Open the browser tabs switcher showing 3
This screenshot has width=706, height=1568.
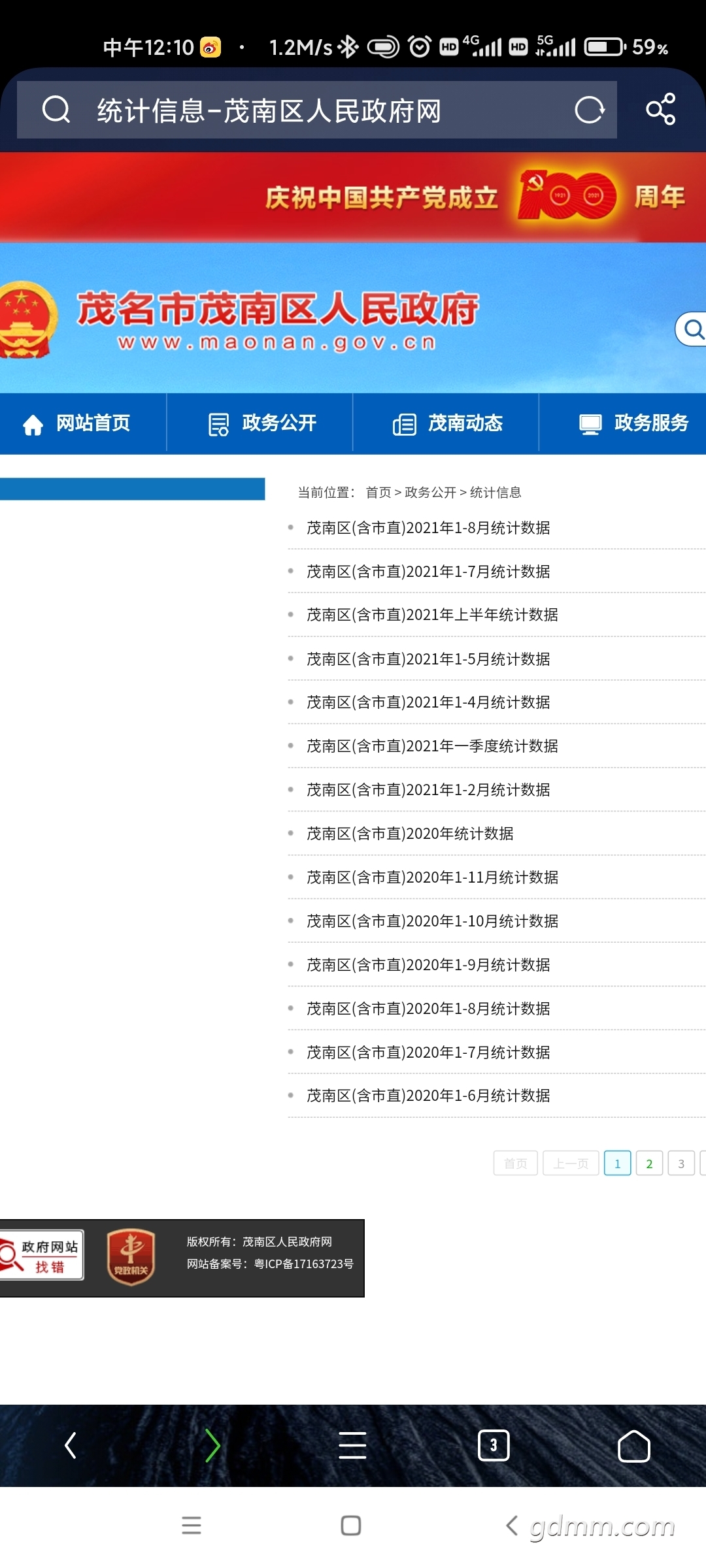494,1445
